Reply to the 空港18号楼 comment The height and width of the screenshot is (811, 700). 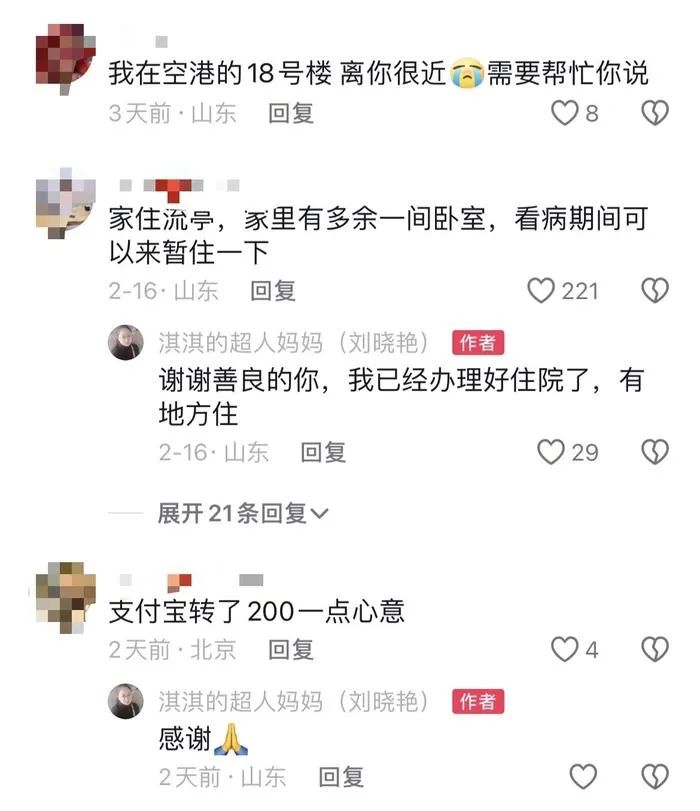291,113
